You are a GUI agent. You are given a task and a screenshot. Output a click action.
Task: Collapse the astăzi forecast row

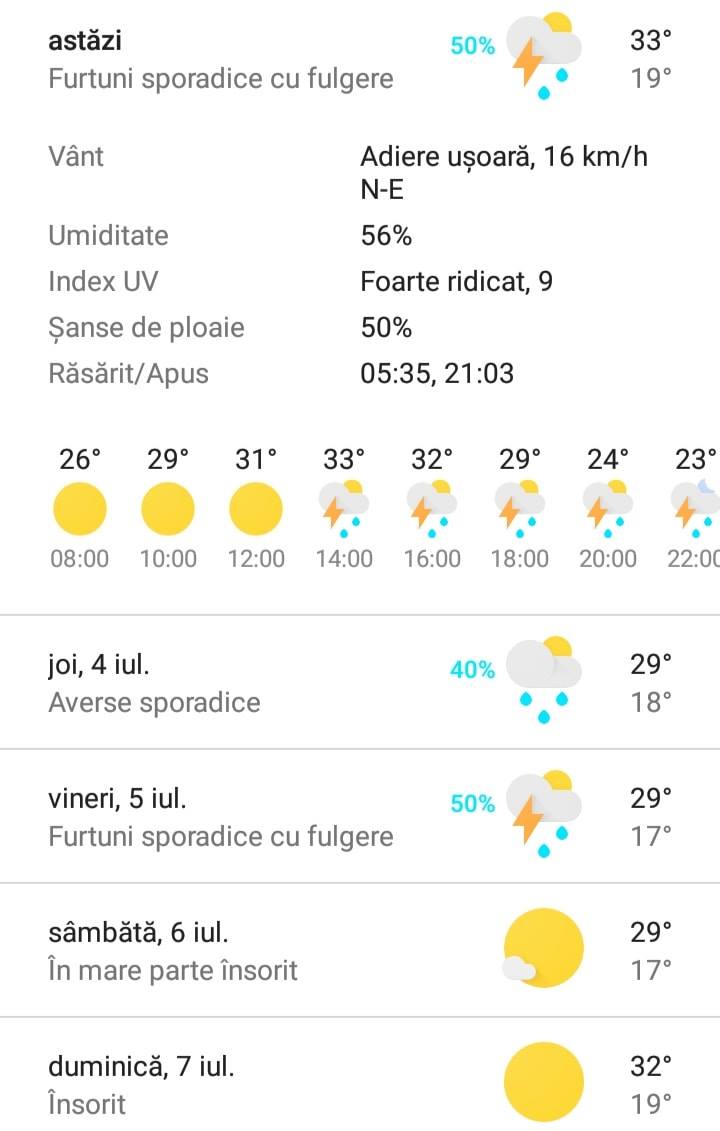coord(360,59)
